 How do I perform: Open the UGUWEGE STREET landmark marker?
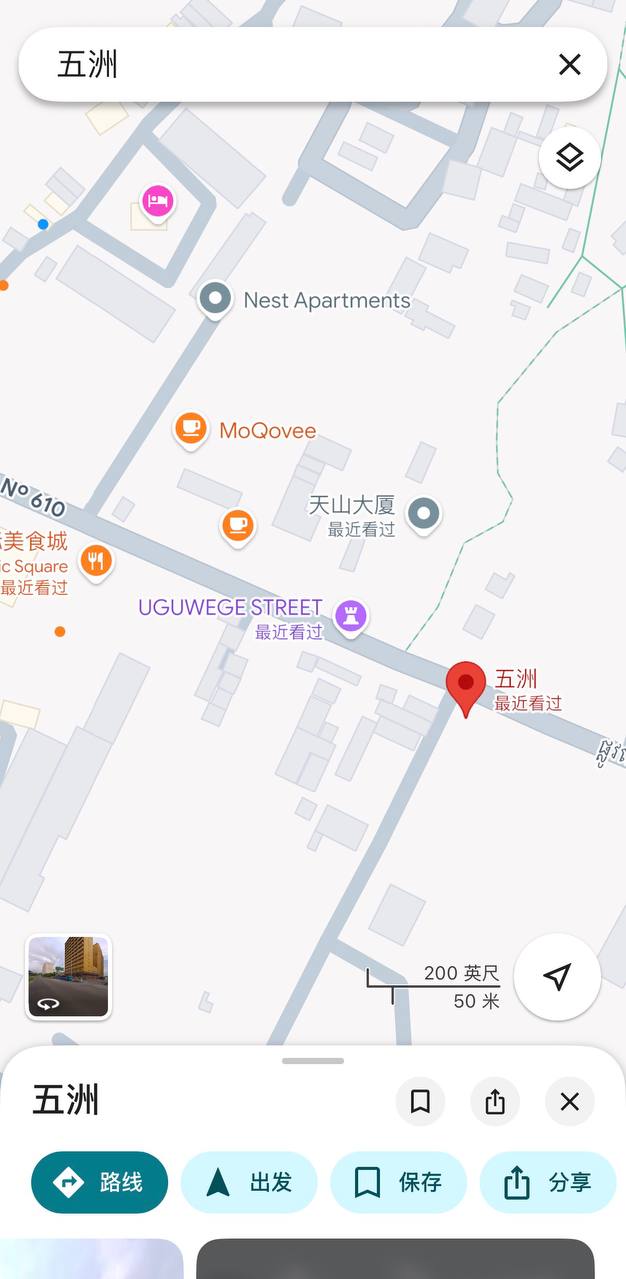(350, 617)
